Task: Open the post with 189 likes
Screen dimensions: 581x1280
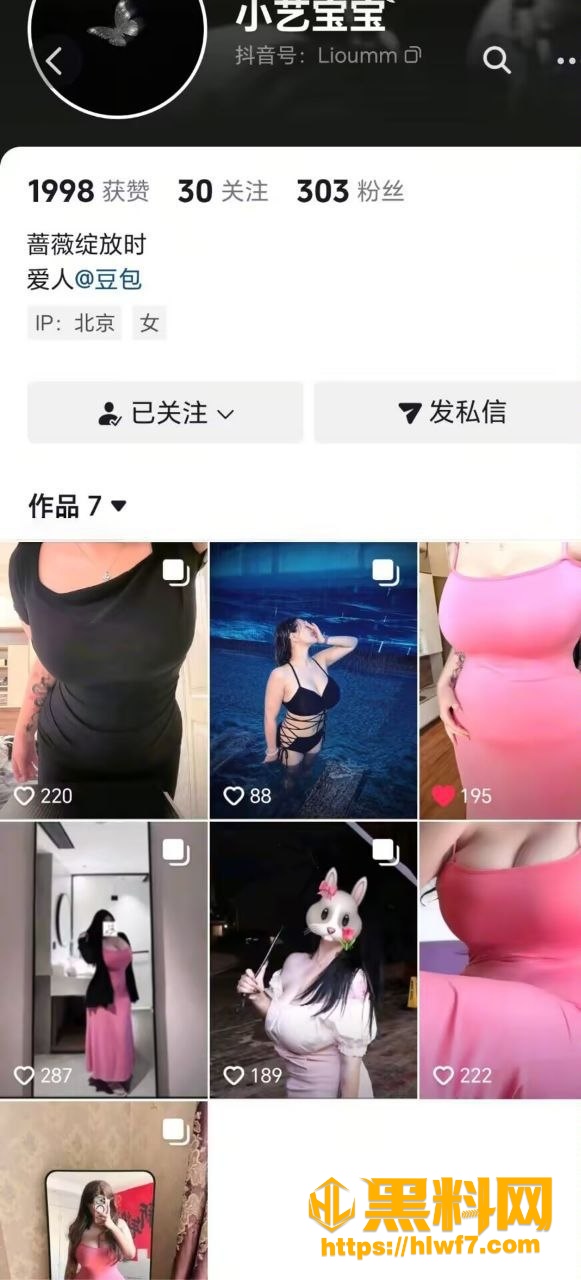Action: [x=313, y=960]
